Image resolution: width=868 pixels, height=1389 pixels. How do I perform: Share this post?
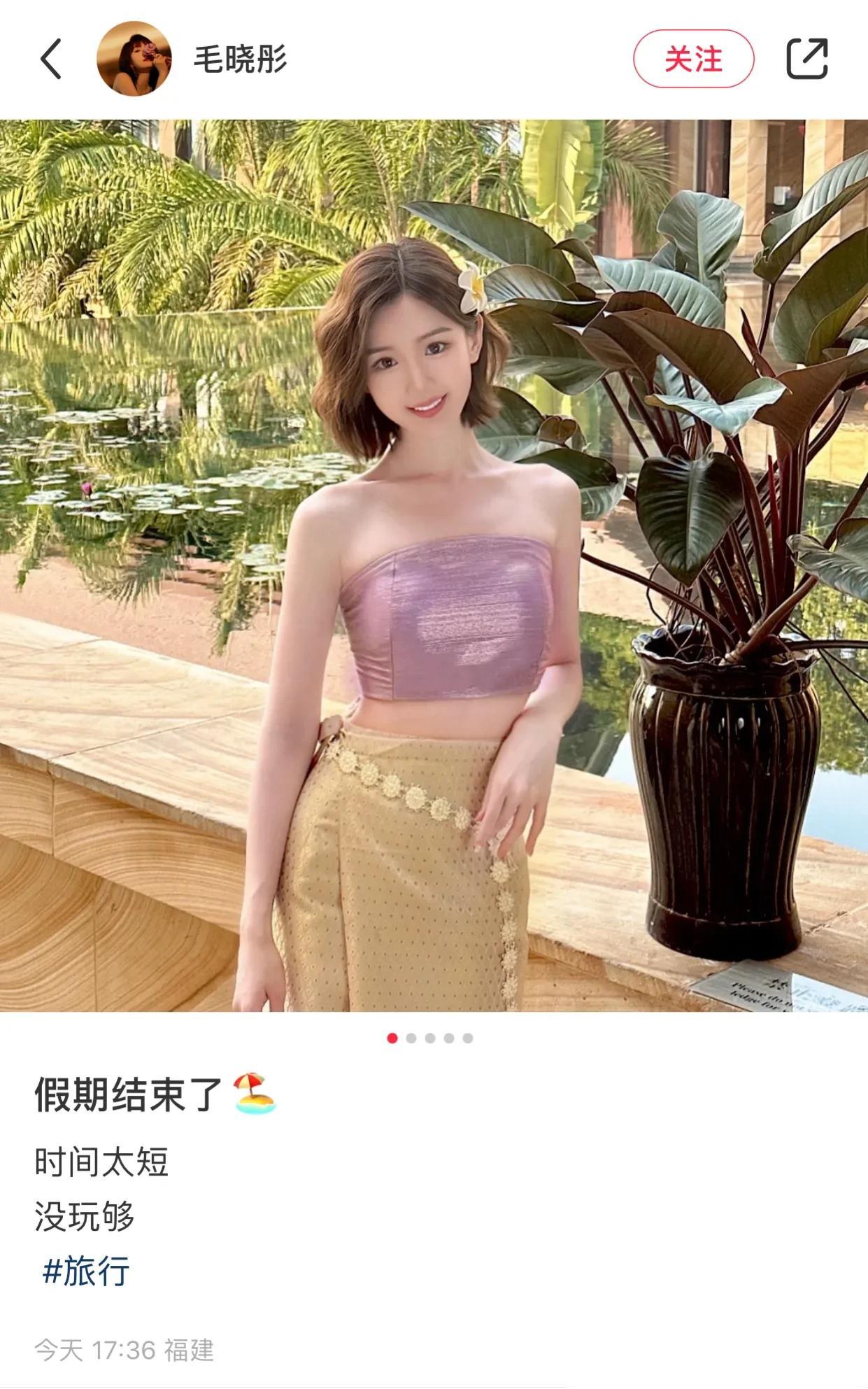click(806, 59)
